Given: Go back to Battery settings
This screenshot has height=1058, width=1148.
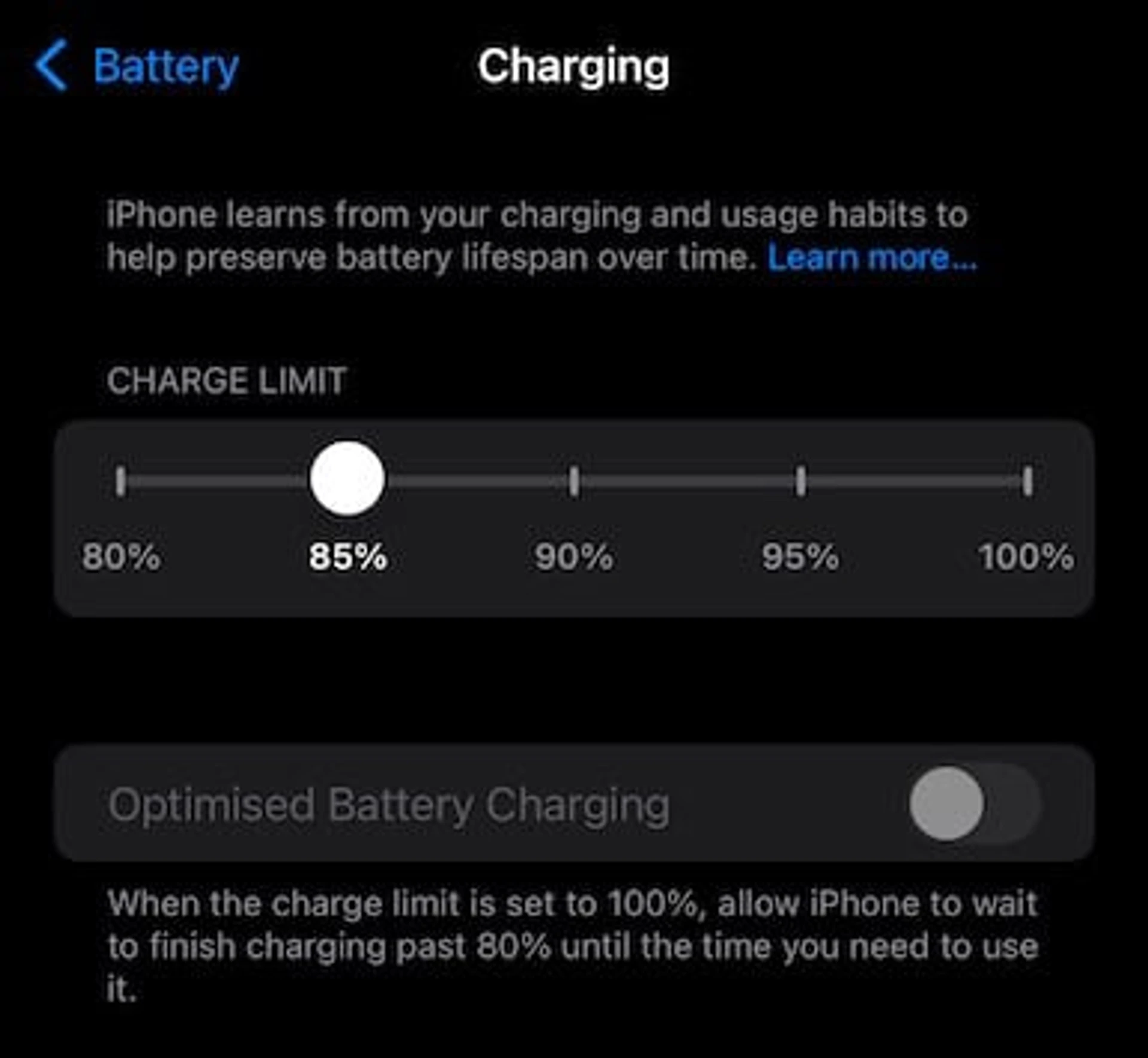Looking at the screenshot, I should point(138,66).
